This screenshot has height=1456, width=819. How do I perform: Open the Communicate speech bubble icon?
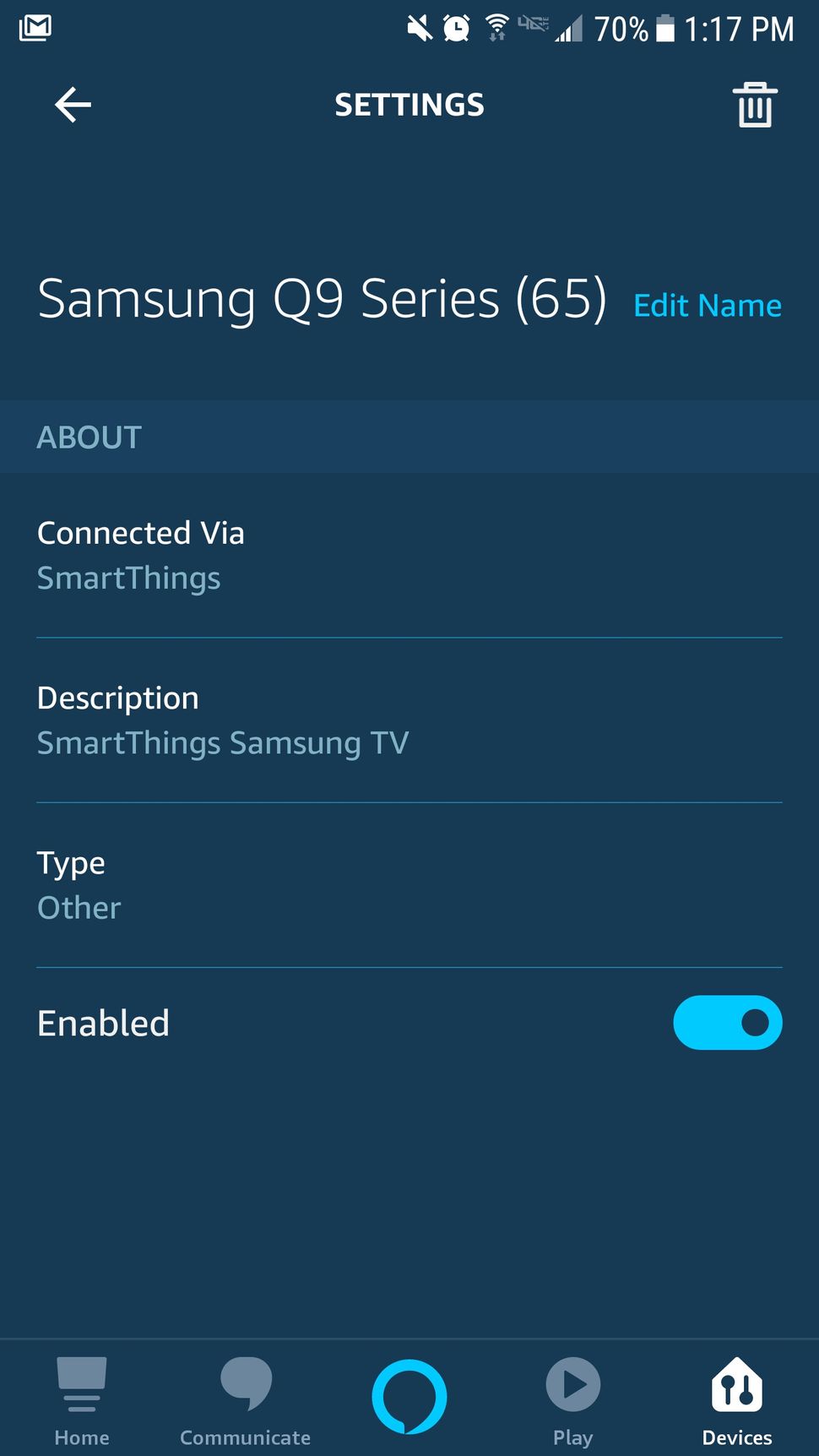(x=245, y=1389)
